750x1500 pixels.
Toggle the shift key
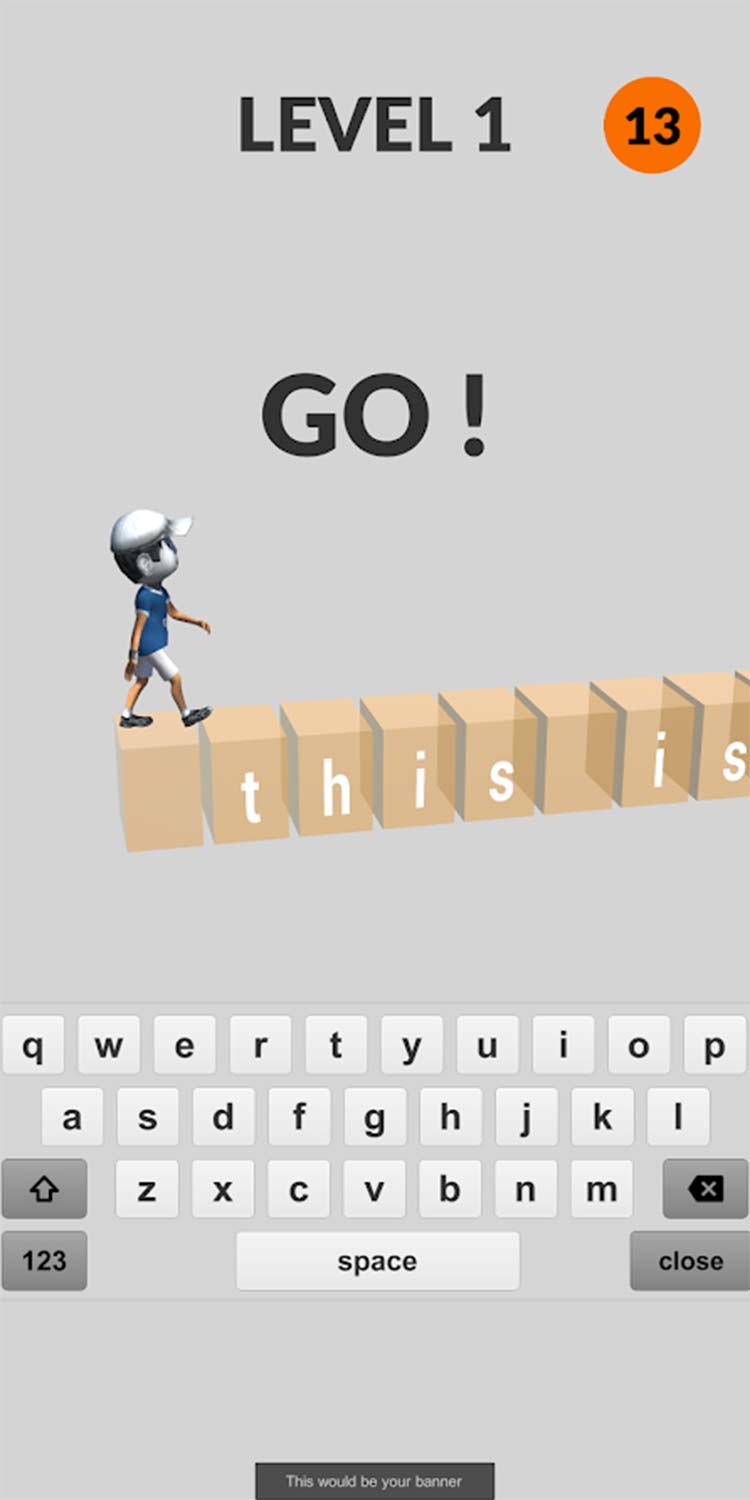tap(44, 1189)
